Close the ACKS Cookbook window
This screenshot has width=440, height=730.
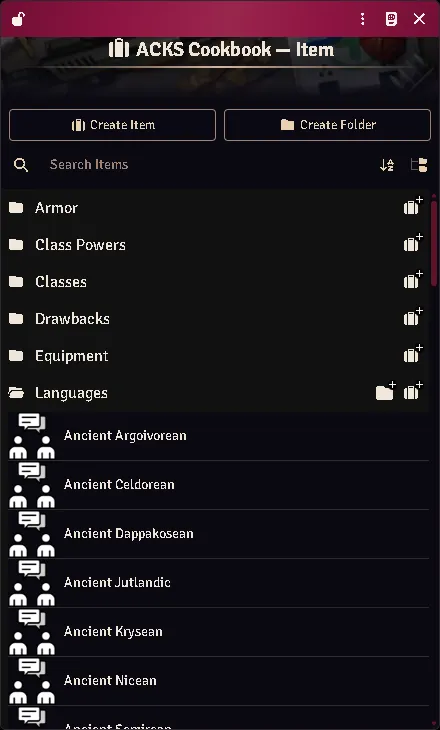pyautogui.click(x=419, y=19)
